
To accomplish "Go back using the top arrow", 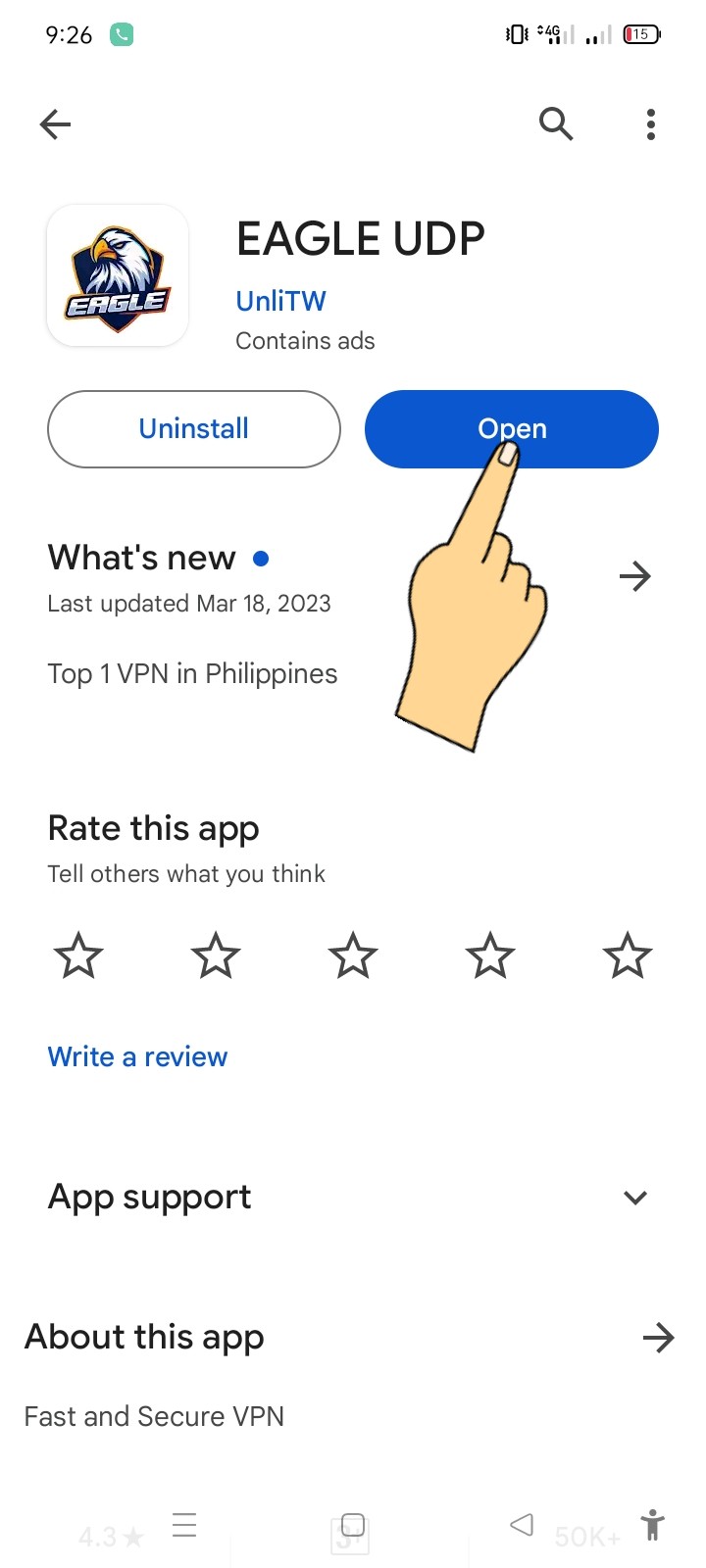I will coord(56,124).
